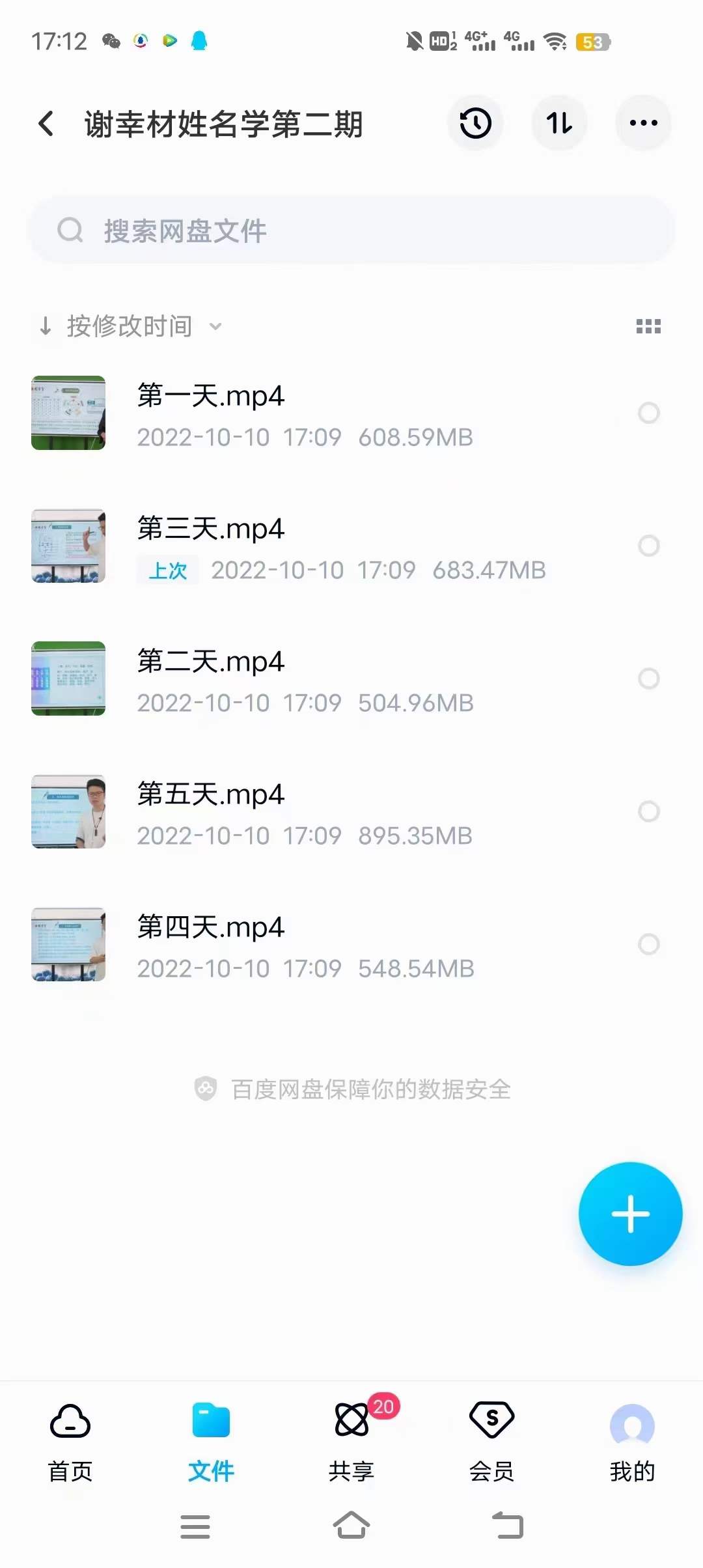Select the 第一天.mp4 file checkbox

pyautogui.click(x=649, y=413)
